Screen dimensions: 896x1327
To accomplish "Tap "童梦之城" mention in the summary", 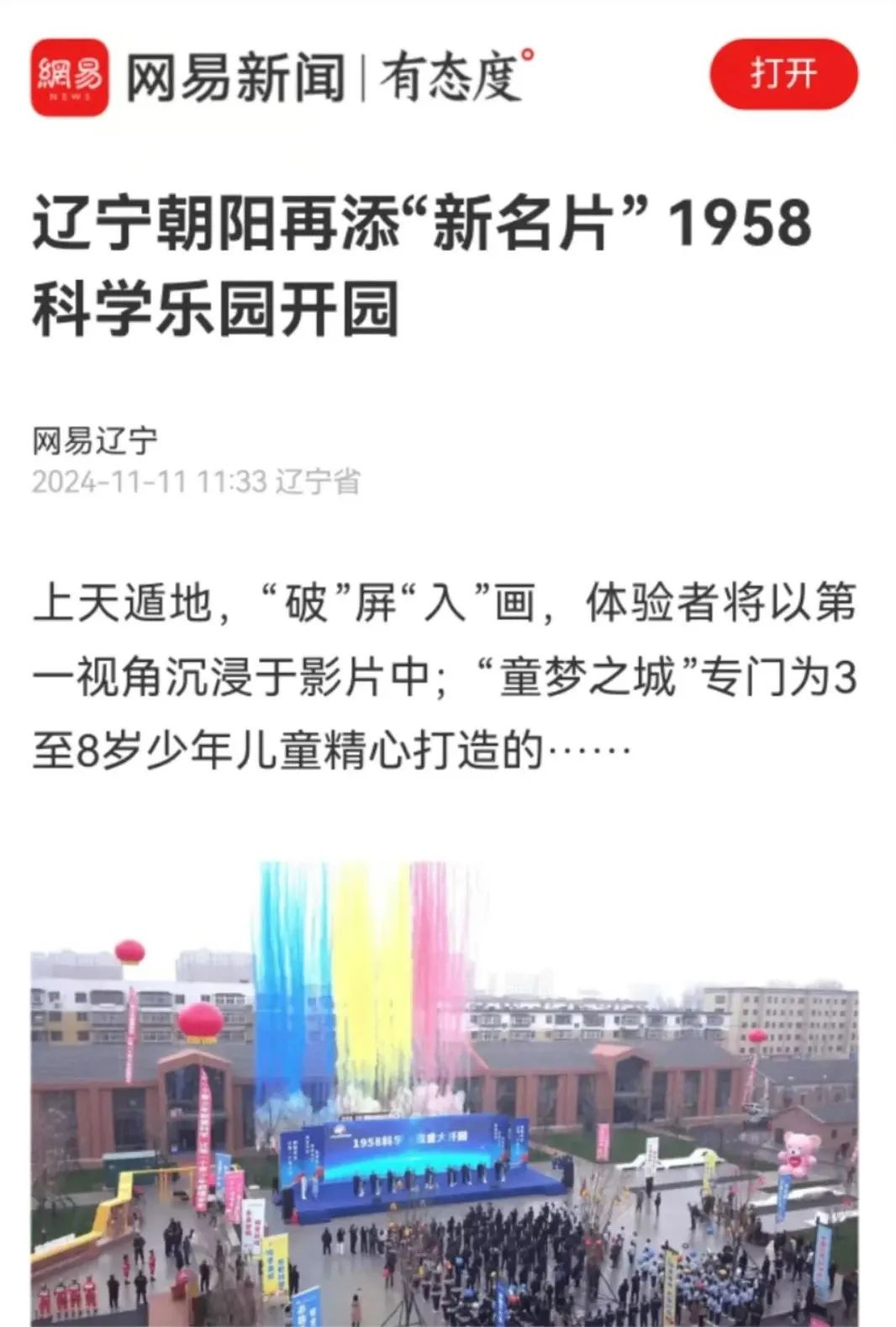I will tap(588, 677).
